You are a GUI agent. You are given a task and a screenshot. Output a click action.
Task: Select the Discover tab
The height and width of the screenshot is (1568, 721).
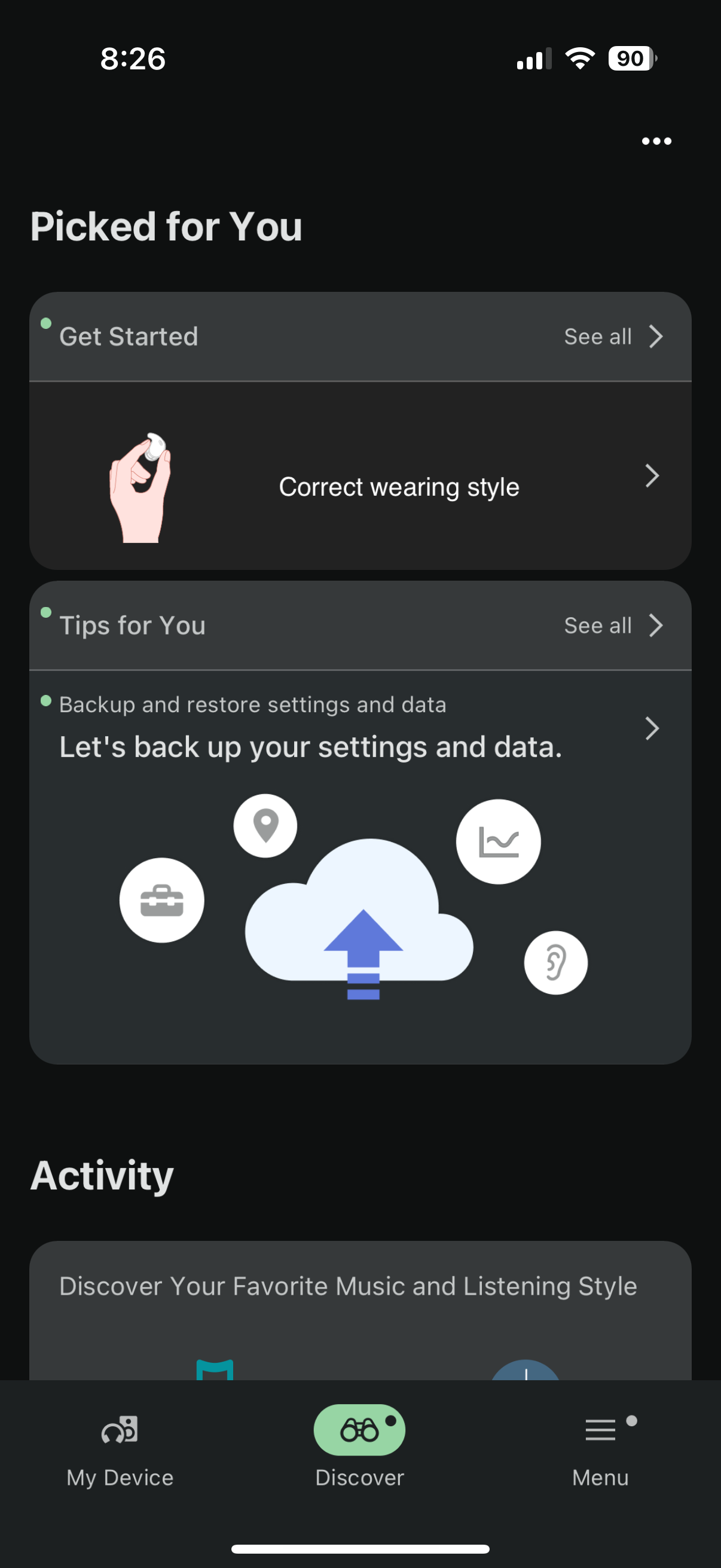[x=359, y=1451]
